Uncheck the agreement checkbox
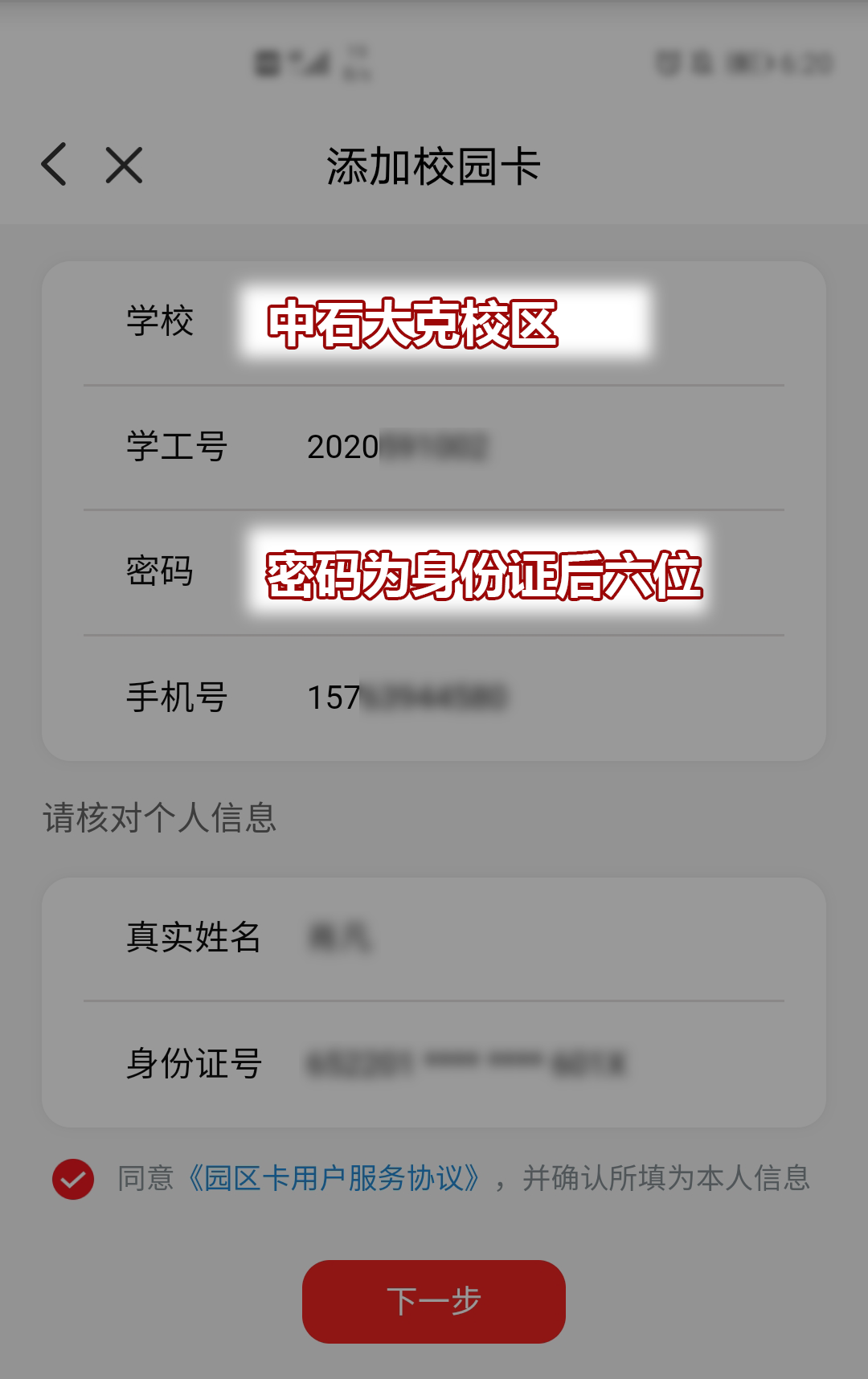Image resolution: width=868 pixels, height=1379 pixels. click(73, 1179)
